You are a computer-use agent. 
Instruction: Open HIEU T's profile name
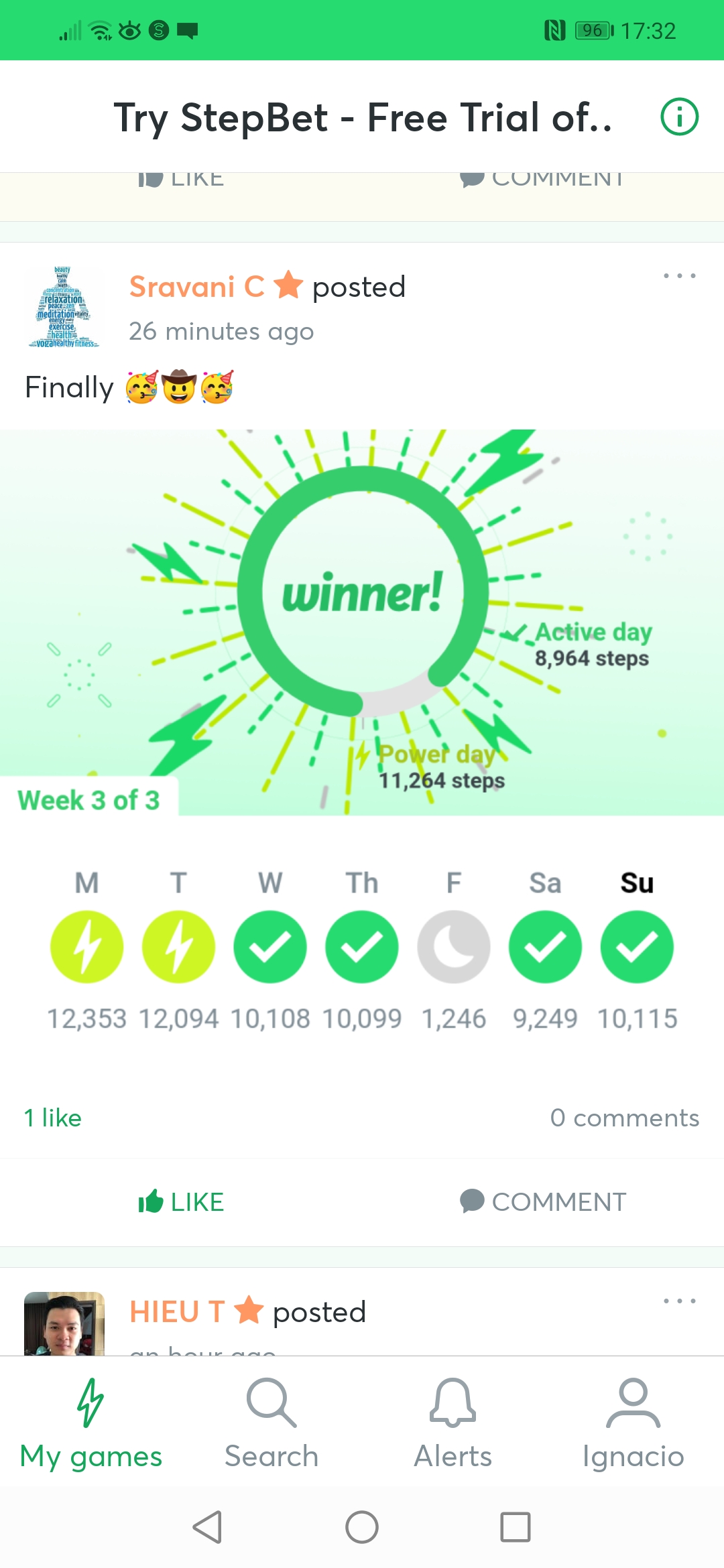click(177, 1312)
